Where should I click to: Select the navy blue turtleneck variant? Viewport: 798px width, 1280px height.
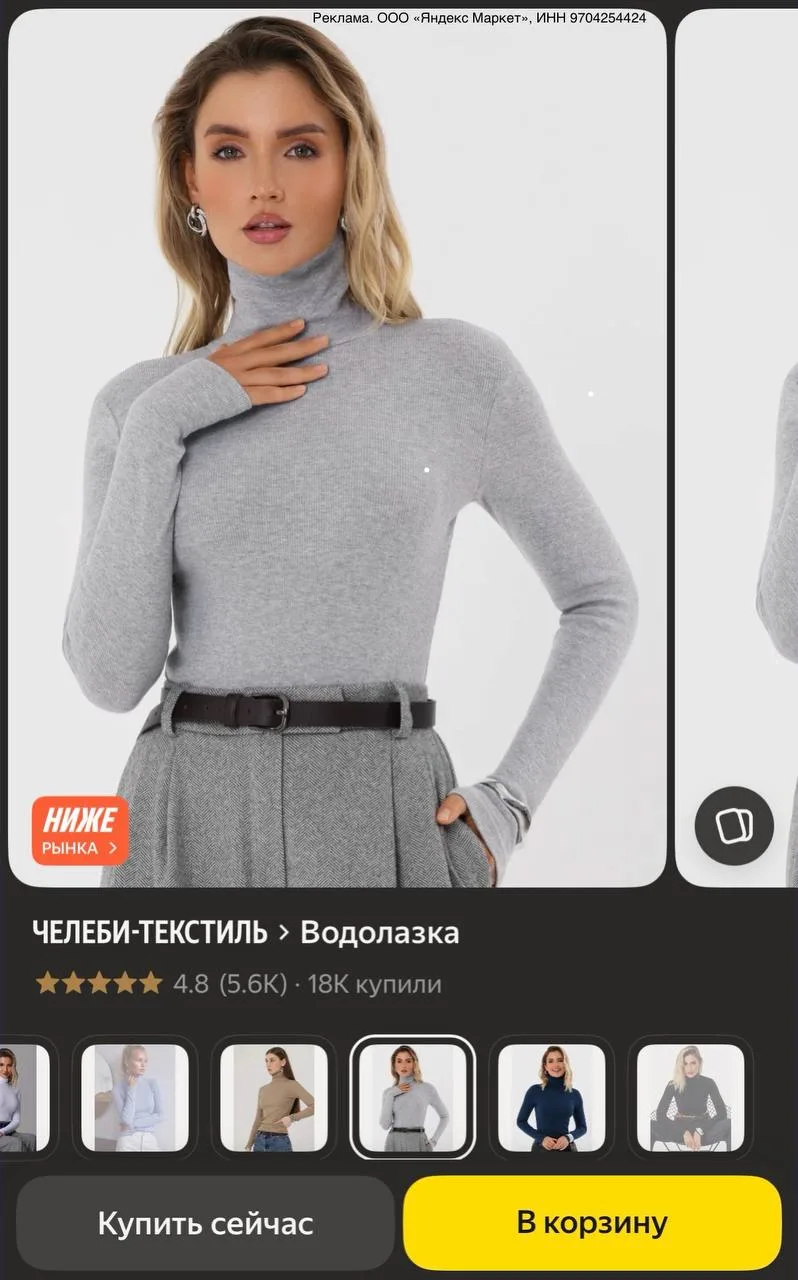(551, 1098)
